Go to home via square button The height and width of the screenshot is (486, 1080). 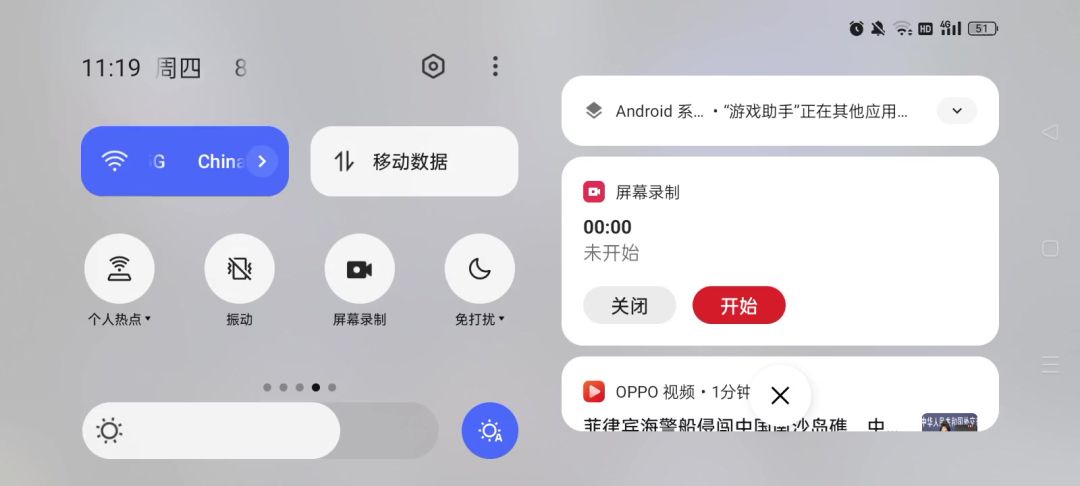1049,248
